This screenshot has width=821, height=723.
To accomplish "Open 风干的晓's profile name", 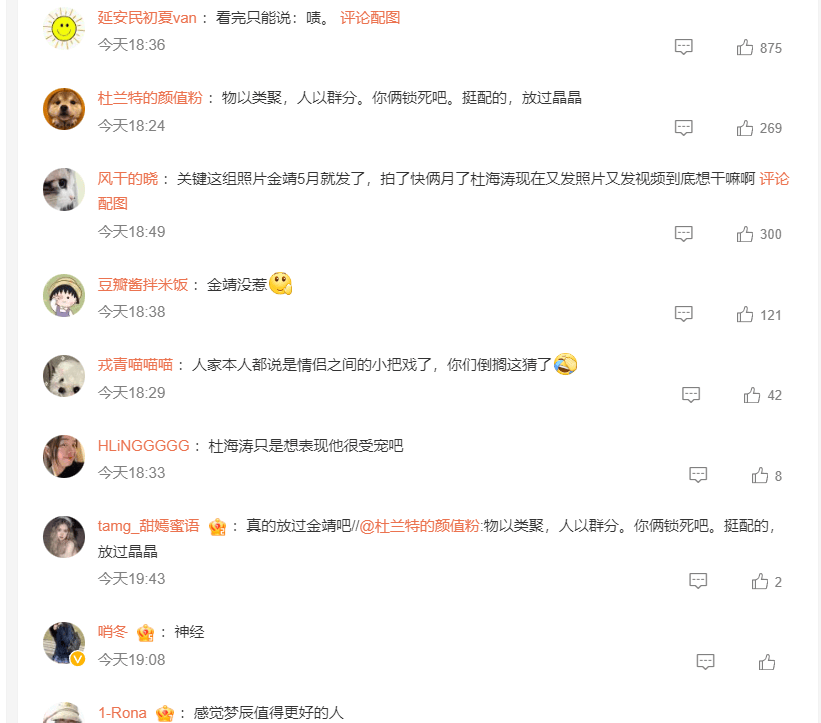I will pos(127,179).
